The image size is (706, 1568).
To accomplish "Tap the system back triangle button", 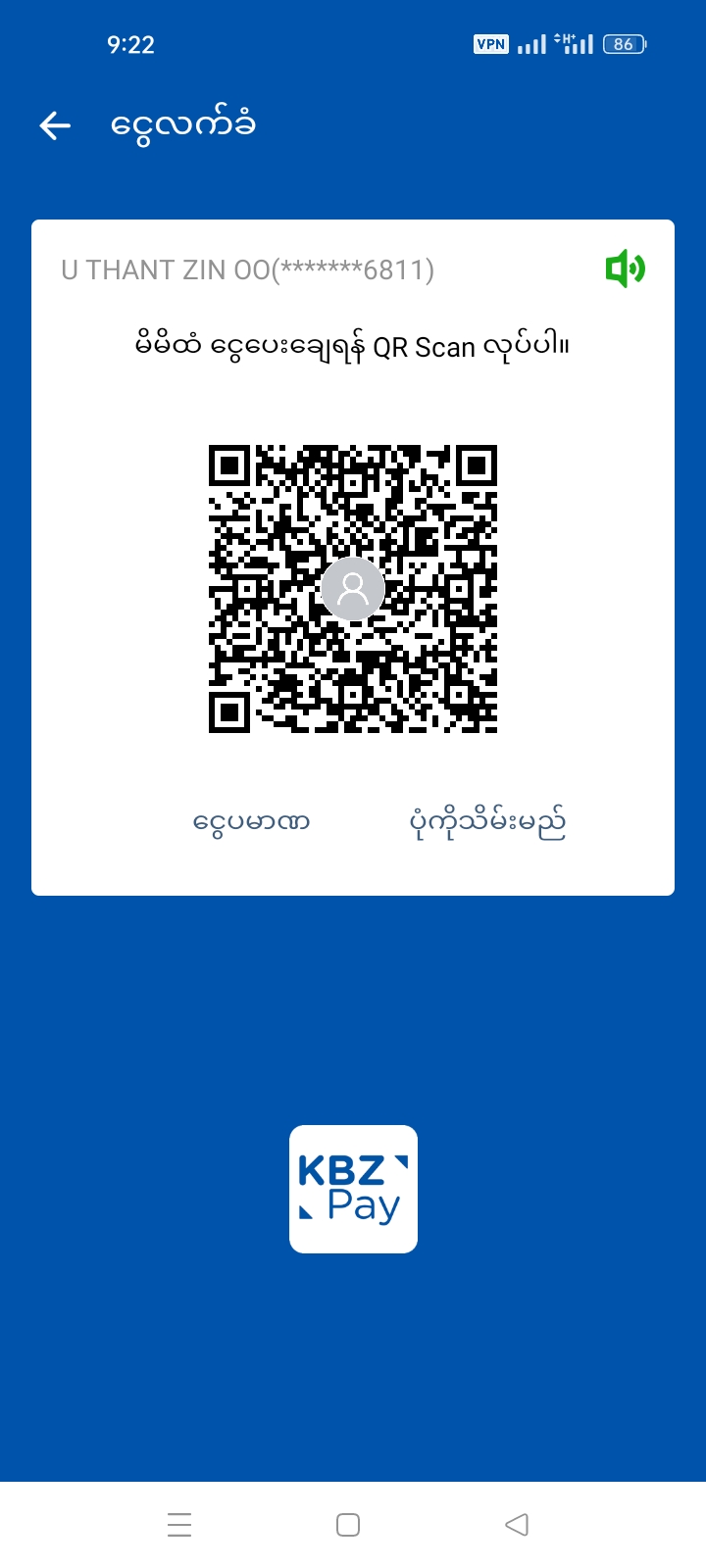I will 517,1525.
